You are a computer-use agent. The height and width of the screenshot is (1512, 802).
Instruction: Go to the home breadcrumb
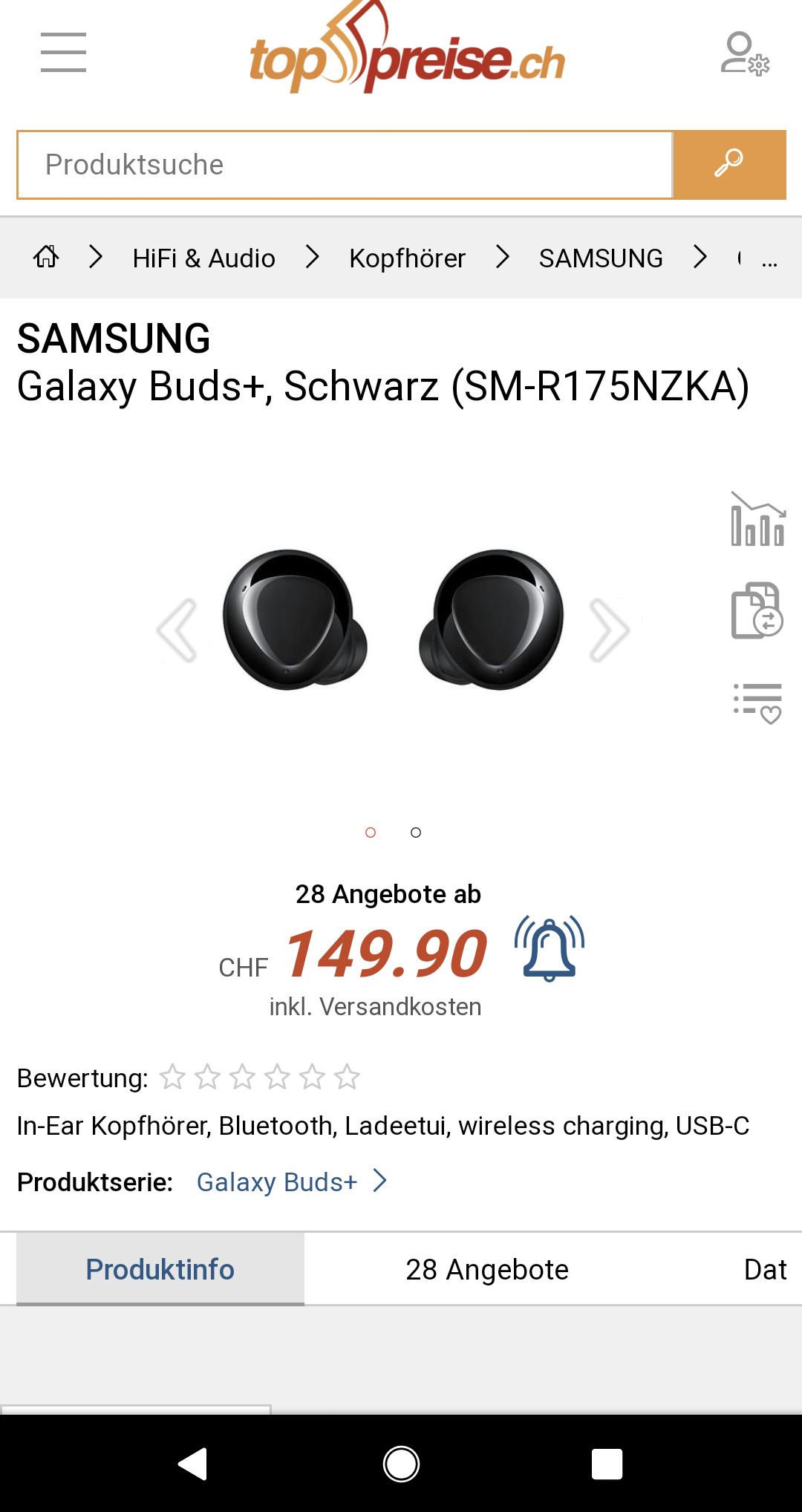(46, 257)
